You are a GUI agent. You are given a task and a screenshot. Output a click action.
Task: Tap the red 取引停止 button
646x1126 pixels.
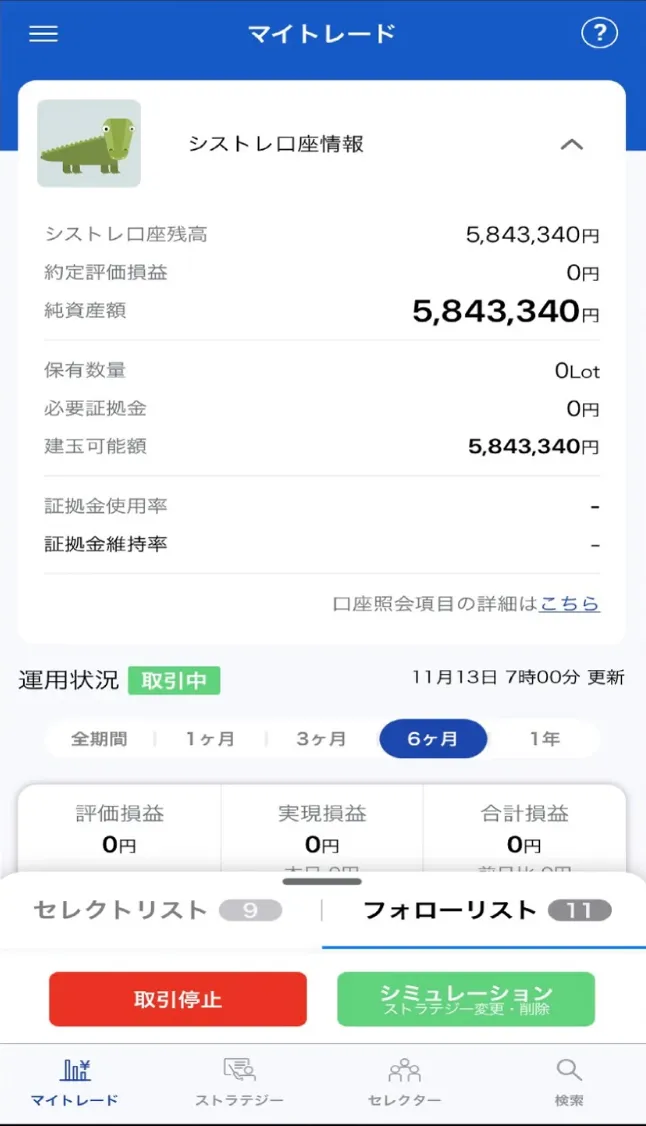178,999
